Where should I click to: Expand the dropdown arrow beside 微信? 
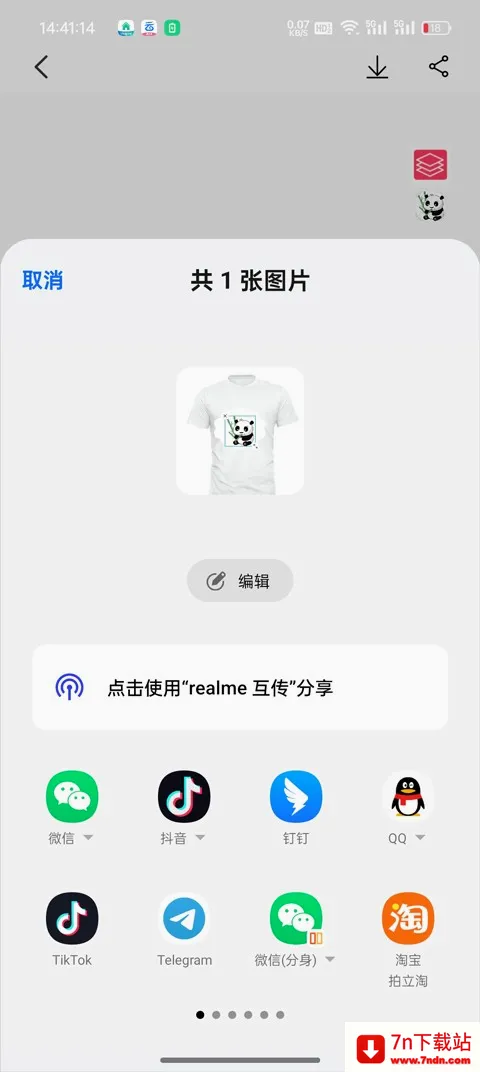pos(88,838)
